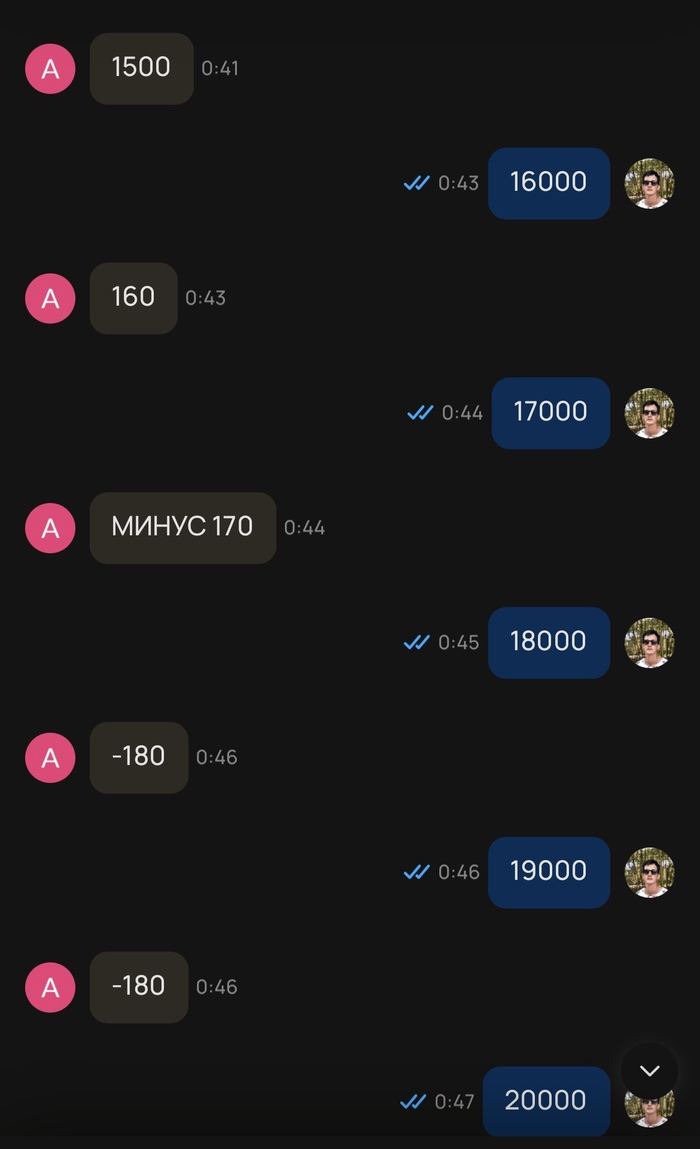Open profile photo beside message 16000
This screenshot has width=700, height=1149.
pos(650,183)
